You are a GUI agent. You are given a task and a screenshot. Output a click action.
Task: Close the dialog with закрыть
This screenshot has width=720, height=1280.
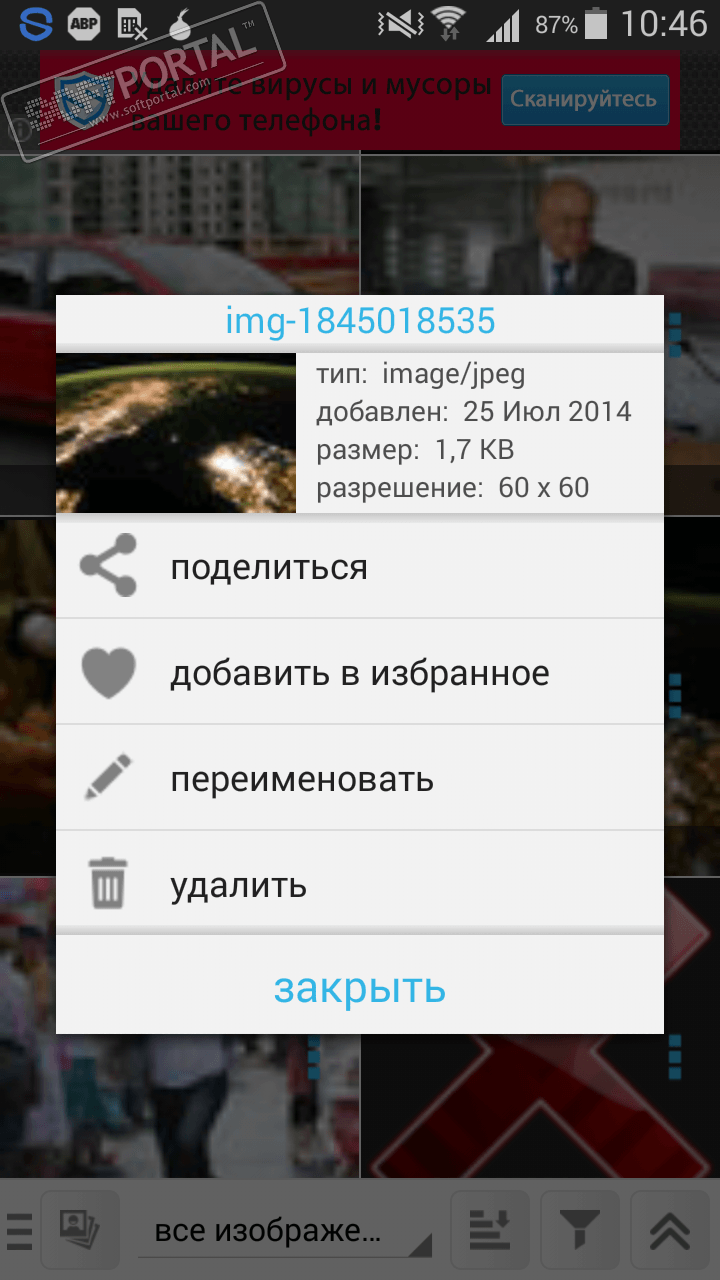360,987
